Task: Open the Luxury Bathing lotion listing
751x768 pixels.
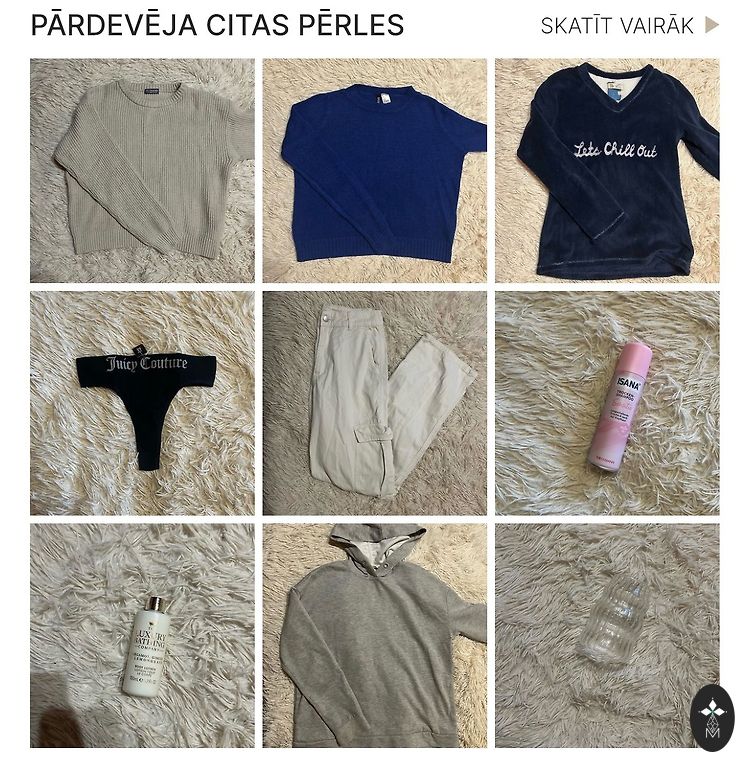Action: (x=142, y=635)
